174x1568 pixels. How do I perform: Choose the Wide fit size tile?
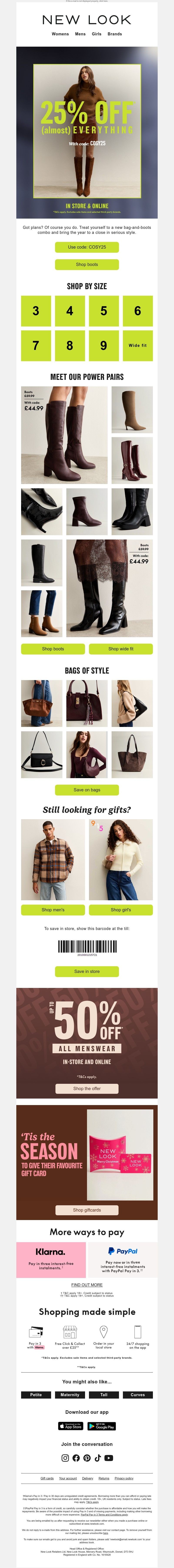coord(137,345)
